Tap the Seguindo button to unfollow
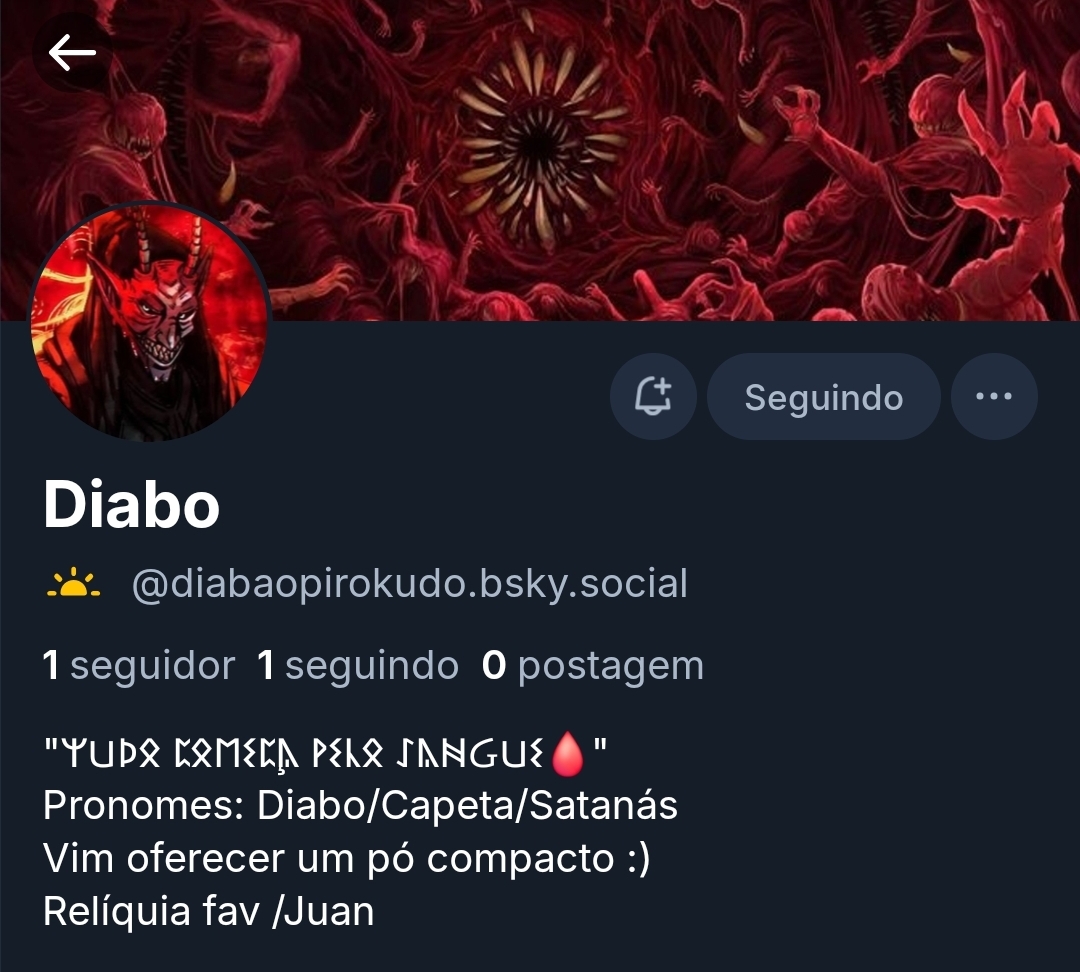 [x=823, y=397]
